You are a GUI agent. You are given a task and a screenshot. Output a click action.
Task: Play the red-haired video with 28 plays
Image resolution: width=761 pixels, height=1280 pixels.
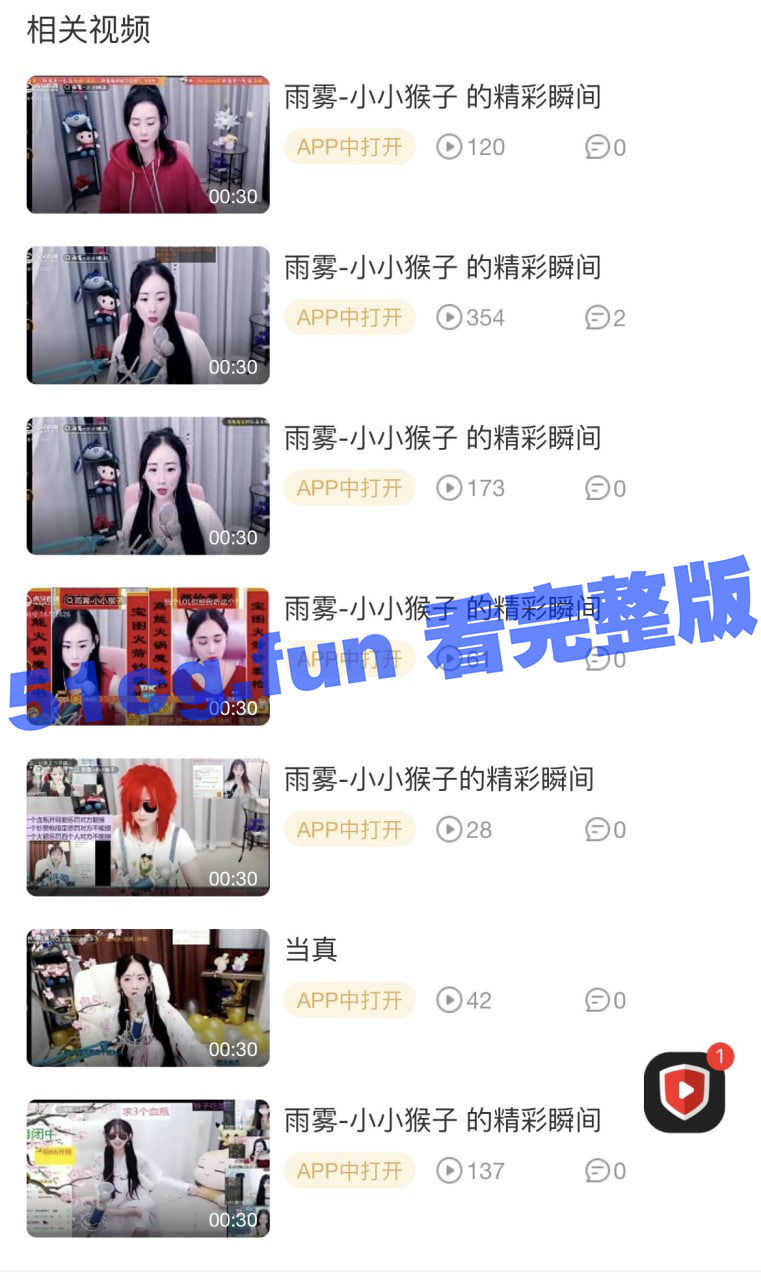coord(148,827)
